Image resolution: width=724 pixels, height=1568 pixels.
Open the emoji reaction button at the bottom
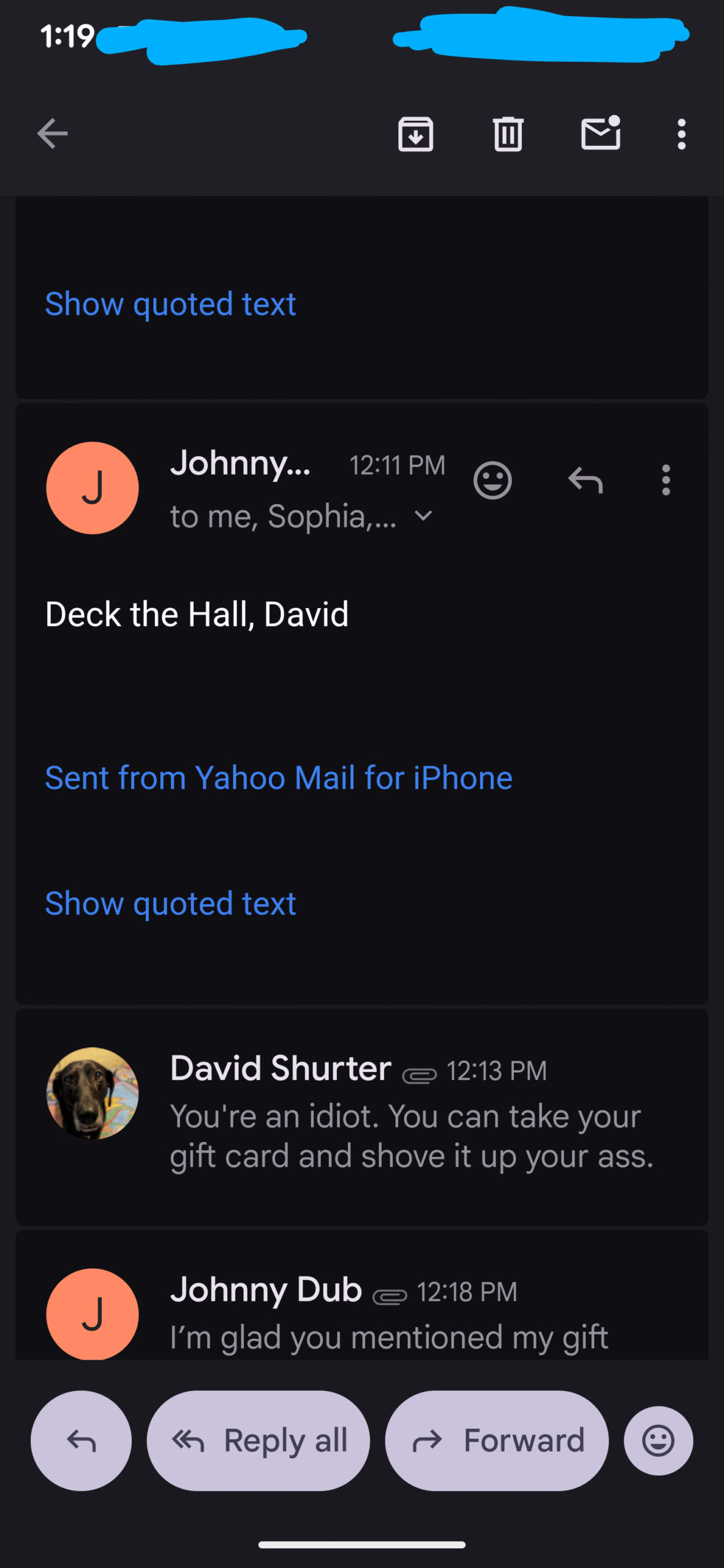(x=658, y=1441)
